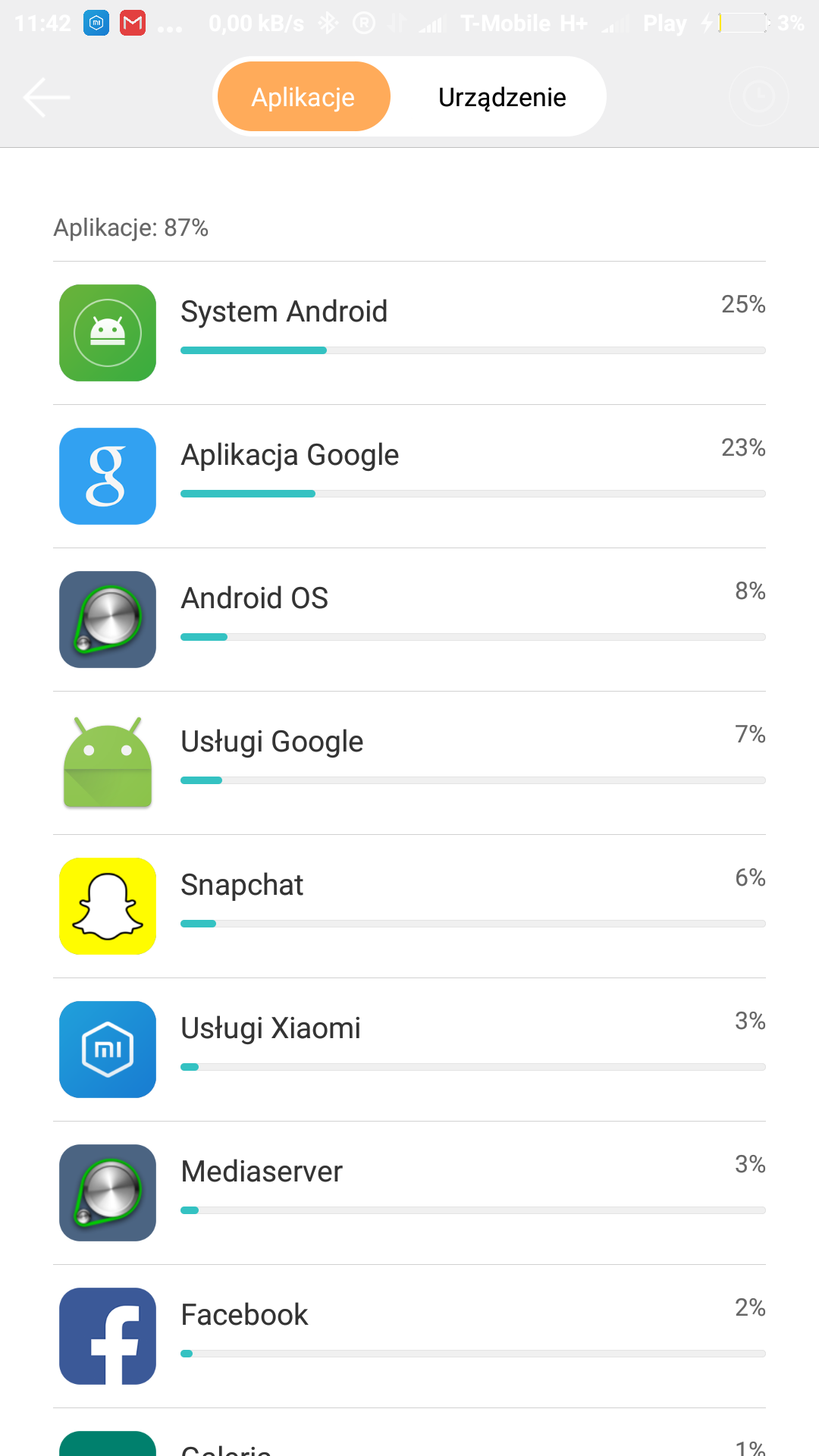Open Facebook battery usage details
This screenshot has width=819, height=1456.
(409, 1336)
